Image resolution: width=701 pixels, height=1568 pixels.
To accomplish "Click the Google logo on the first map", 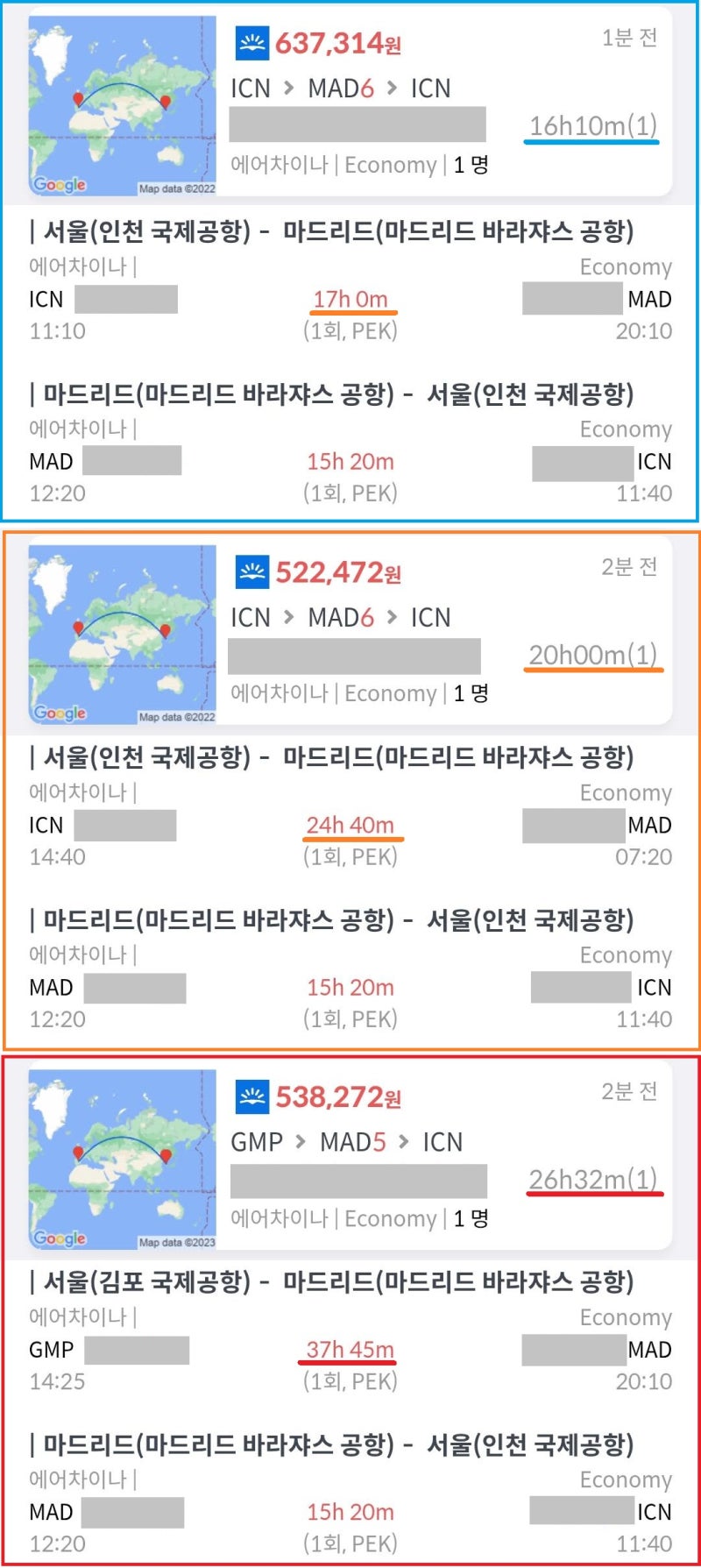I will pos(59,185).
